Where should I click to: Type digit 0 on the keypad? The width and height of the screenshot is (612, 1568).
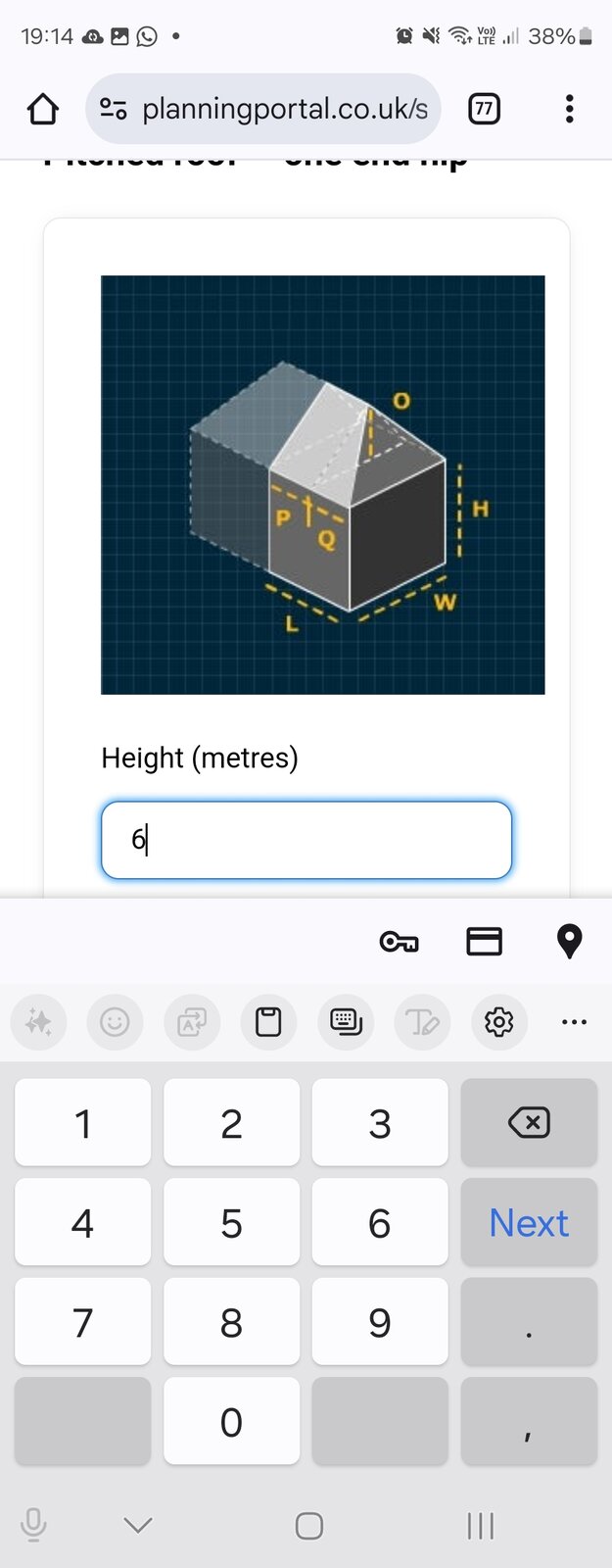pos(231,1422)
